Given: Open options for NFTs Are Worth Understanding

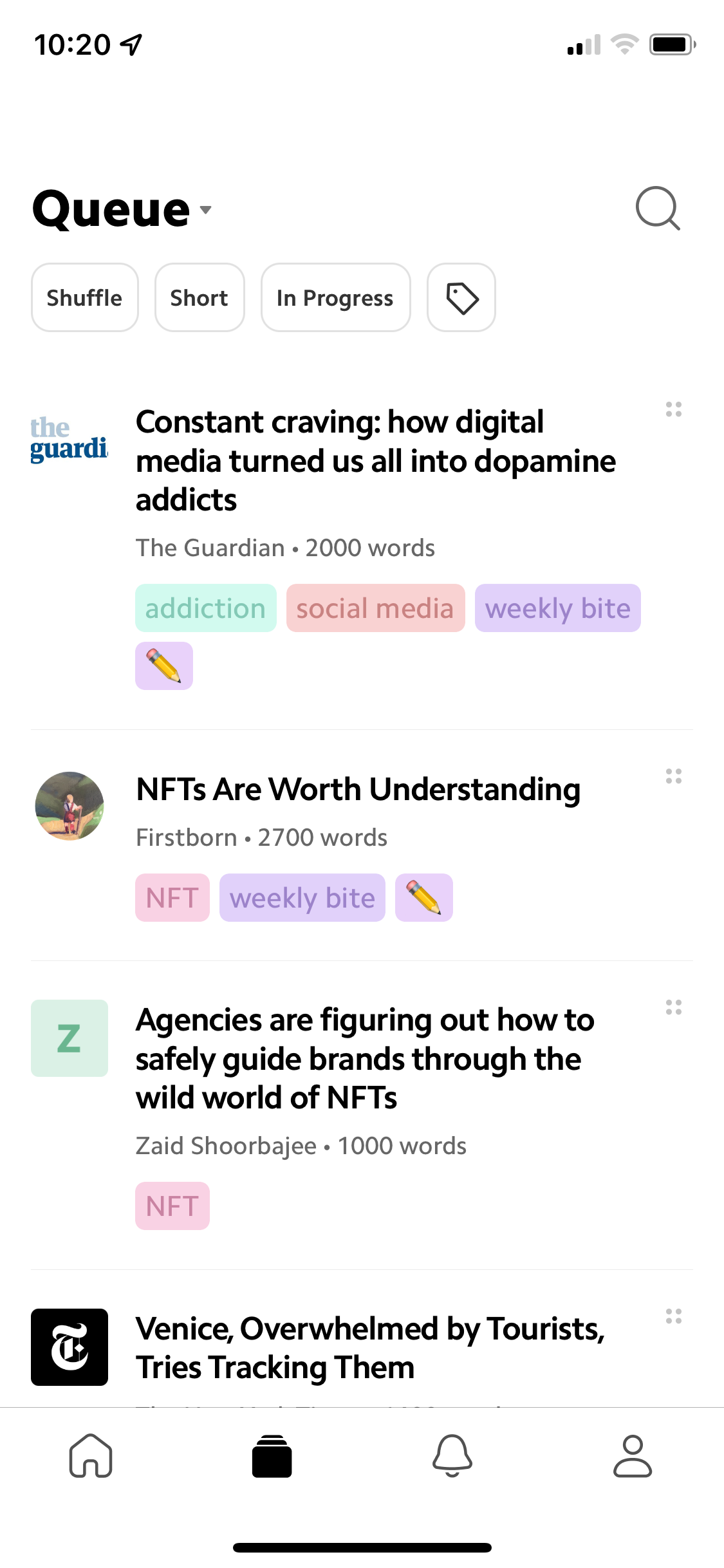Looking at the screenshot, I should tap(673, 777).
